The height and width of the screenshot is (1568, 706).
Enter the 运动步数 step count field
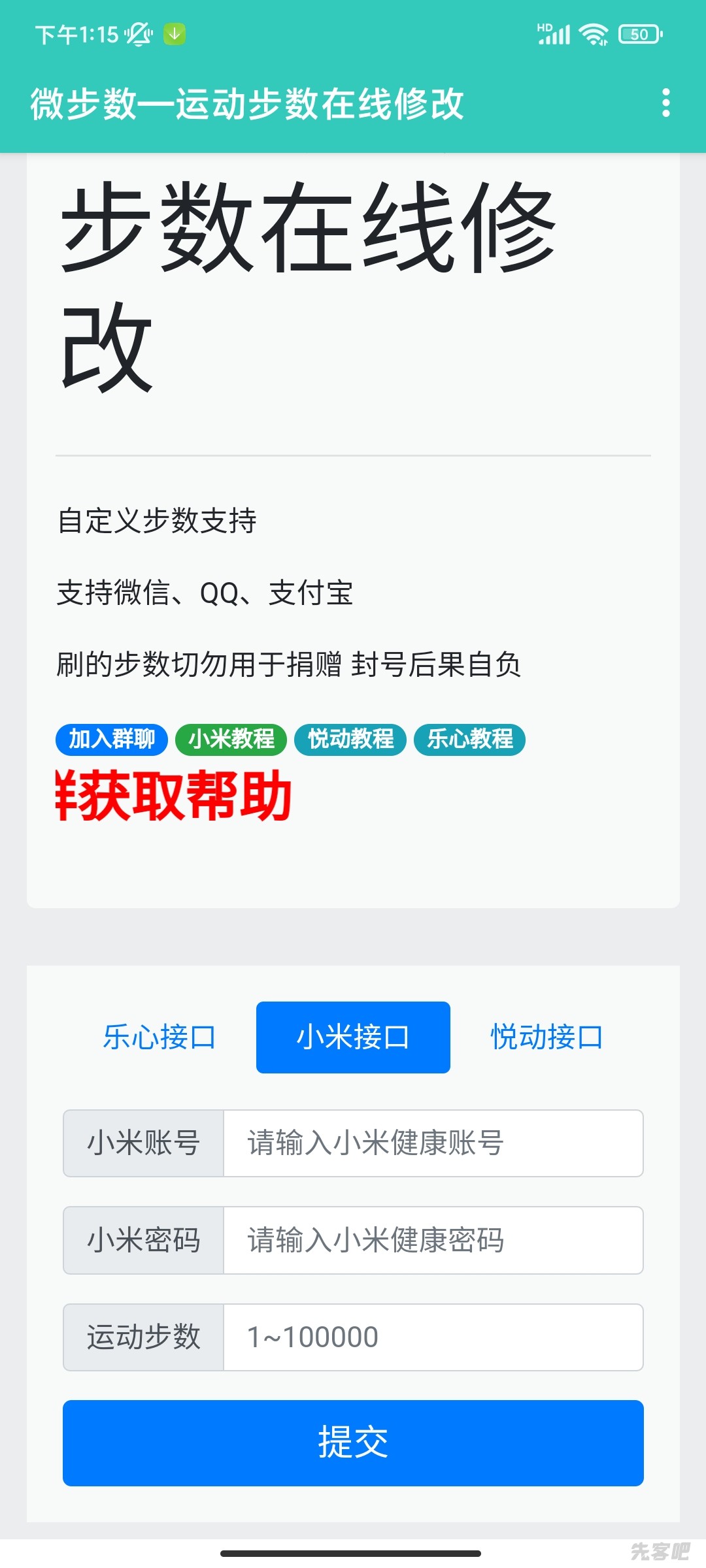coord(433,1337)
